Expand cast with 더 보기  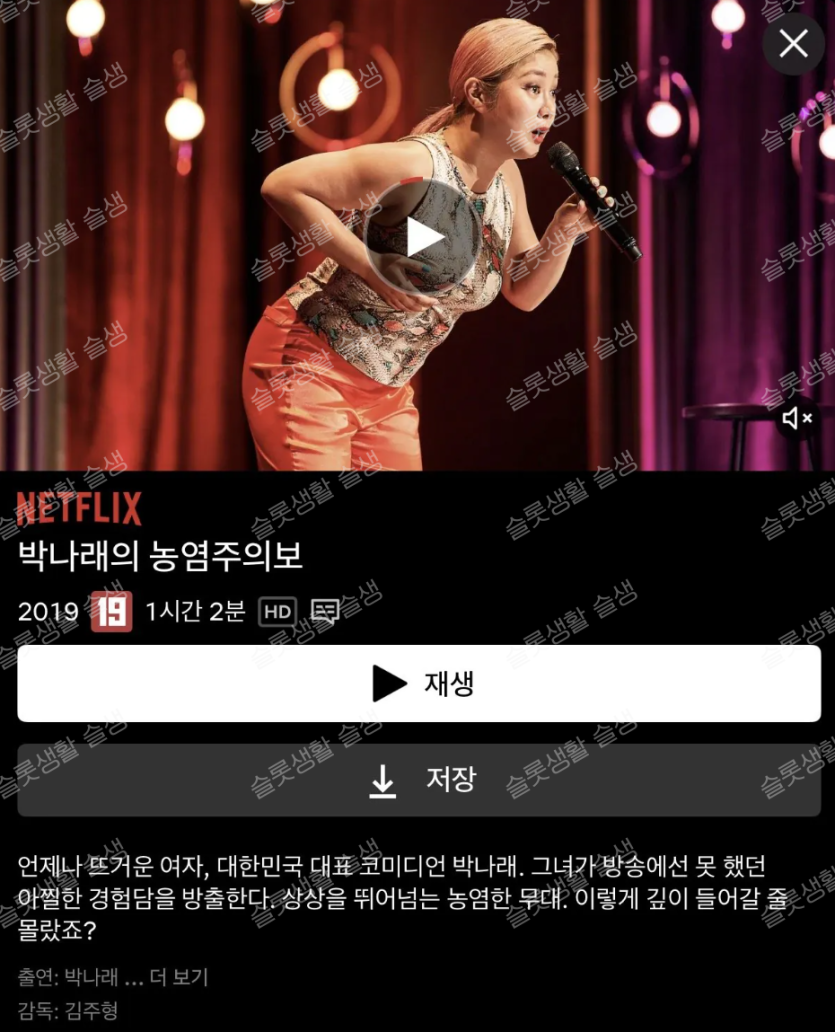(x=178, y=977)
